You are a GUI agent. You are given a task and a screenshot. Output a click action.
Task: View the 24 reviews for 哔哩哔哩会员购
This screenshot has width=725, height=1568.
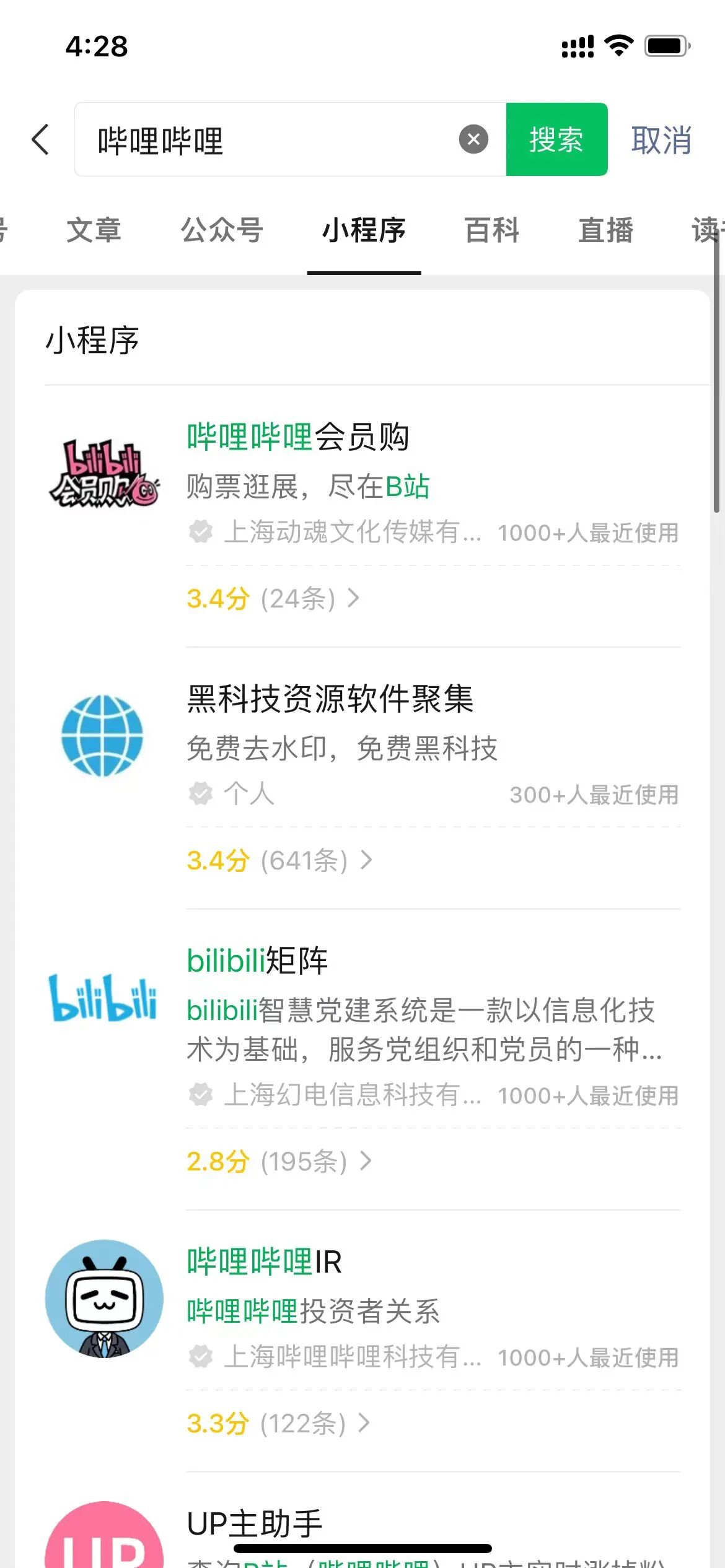click(273, 599)
